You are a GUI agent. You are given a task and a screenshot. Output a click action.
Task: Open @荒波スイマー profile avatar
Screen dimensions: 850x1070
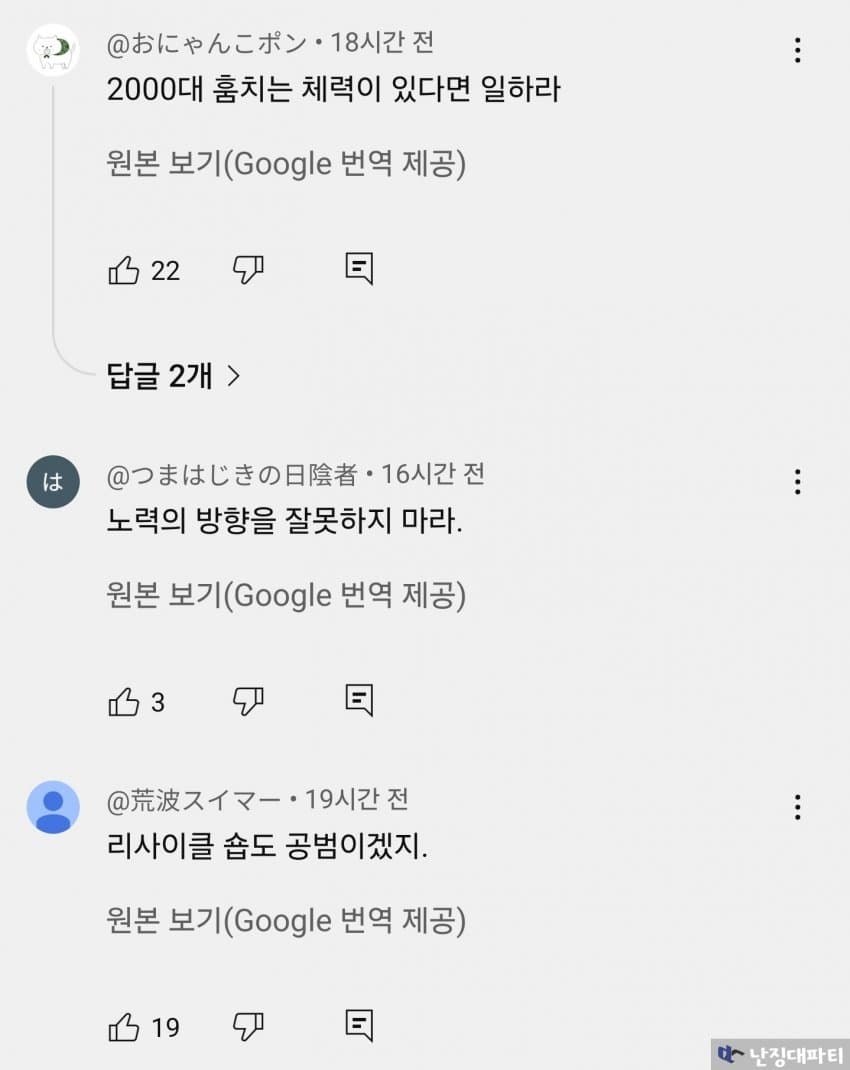pyautogui.click(x=53, y=807)
